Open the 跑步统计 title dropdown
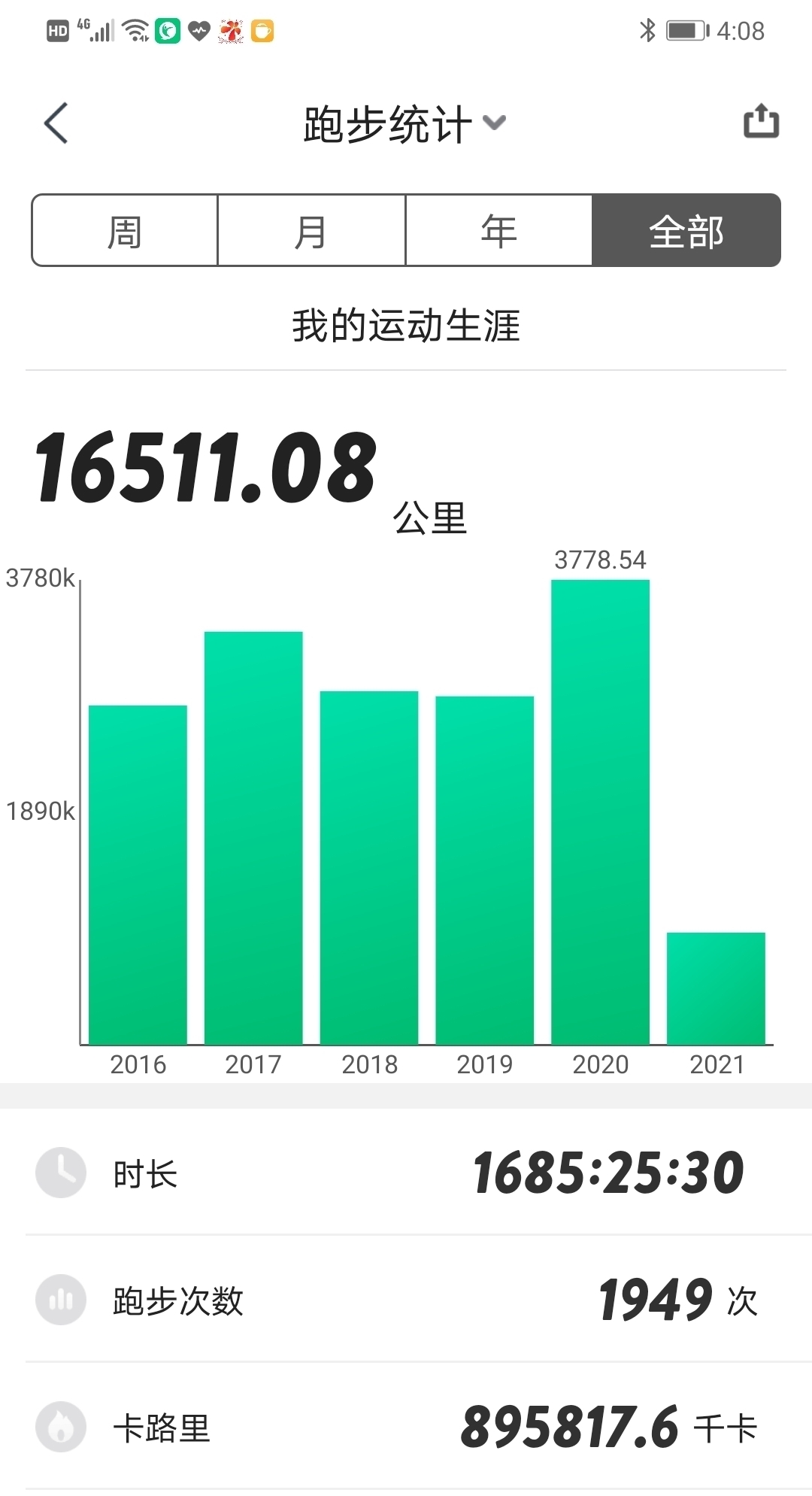This screenshot has height=1496, width=812. [494, 124]
